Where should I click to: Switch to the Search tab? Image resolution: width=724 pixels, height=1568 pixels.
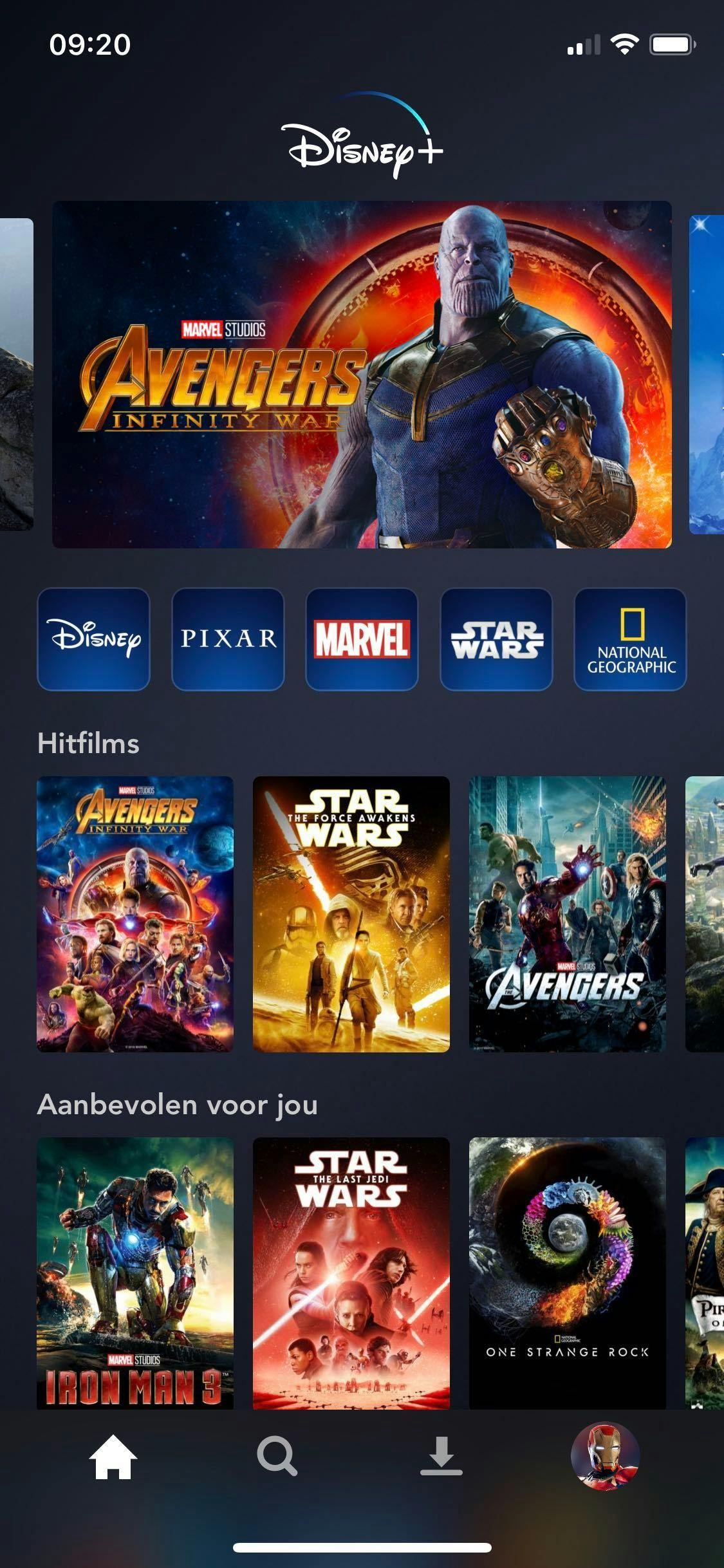point(277,1457)
